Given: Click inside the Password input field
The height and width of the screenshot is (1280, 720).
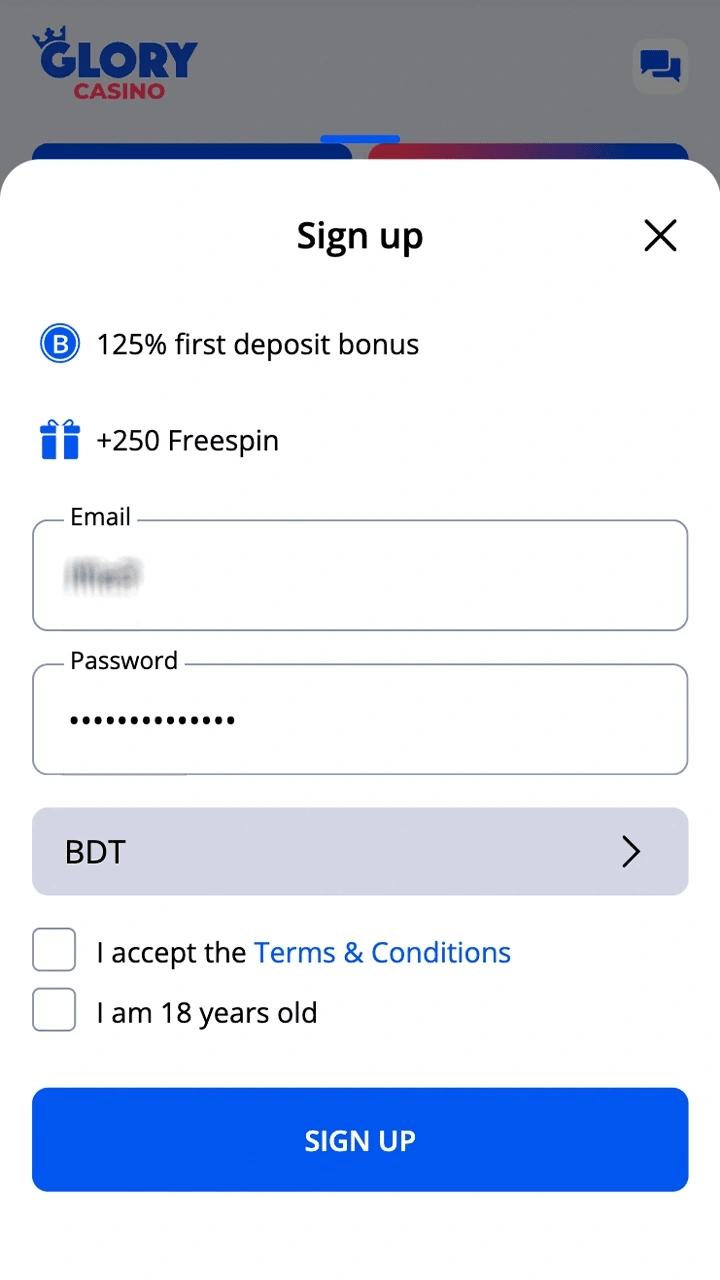Looking at the screenshot, I should 360,719.
